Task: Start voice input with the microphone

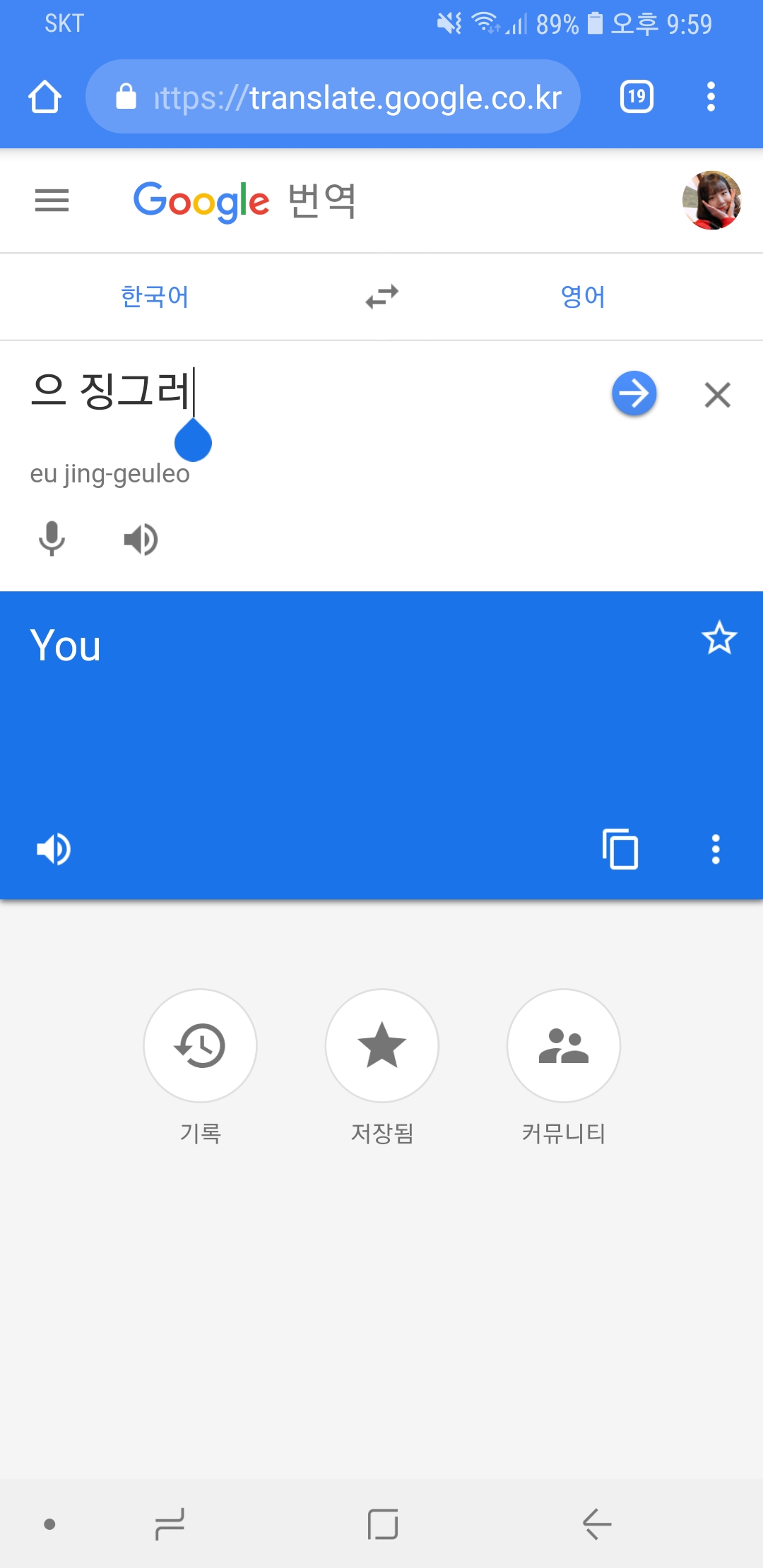Action: [x=52, y=539]
